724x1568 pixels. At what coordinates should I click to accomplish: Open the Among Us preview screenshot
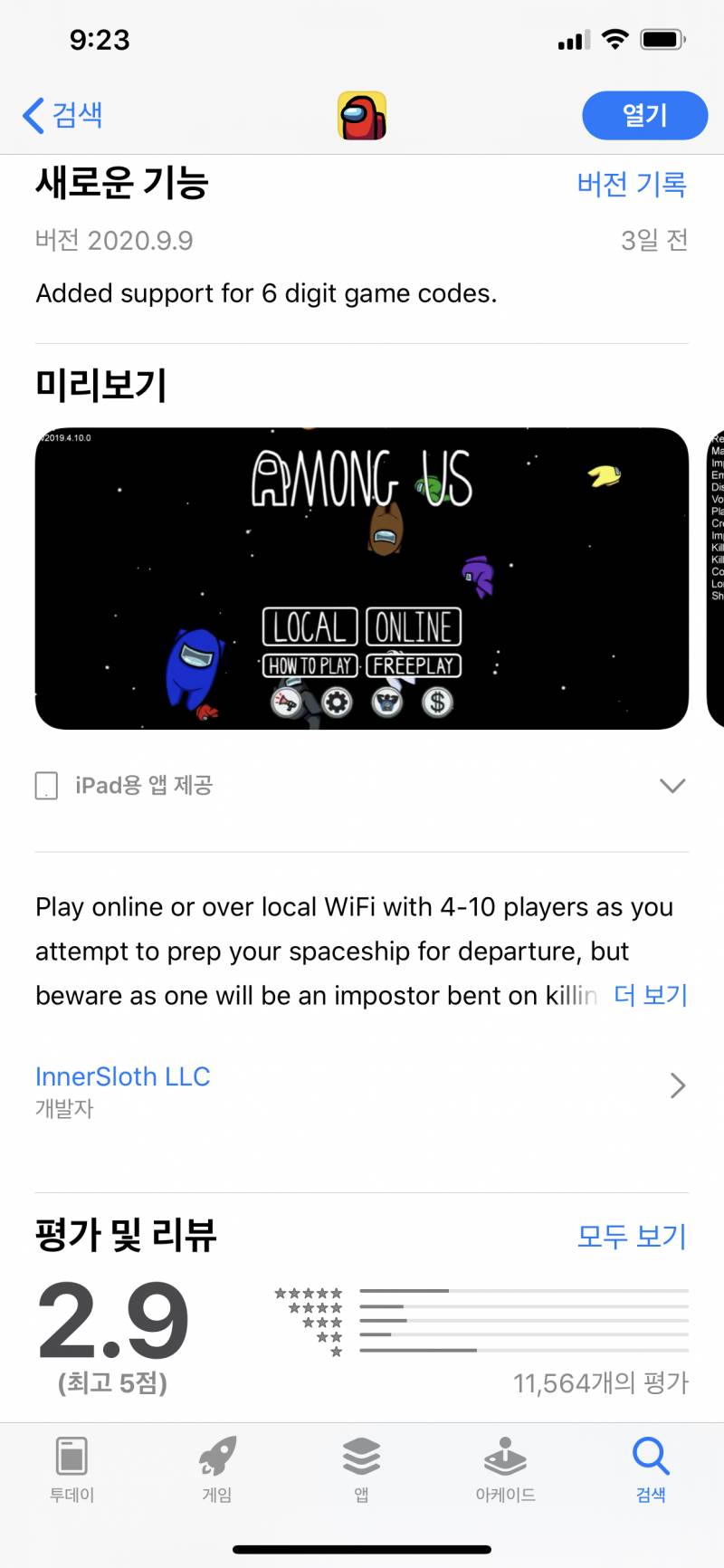pyautogui.click(x=362, y=578)
